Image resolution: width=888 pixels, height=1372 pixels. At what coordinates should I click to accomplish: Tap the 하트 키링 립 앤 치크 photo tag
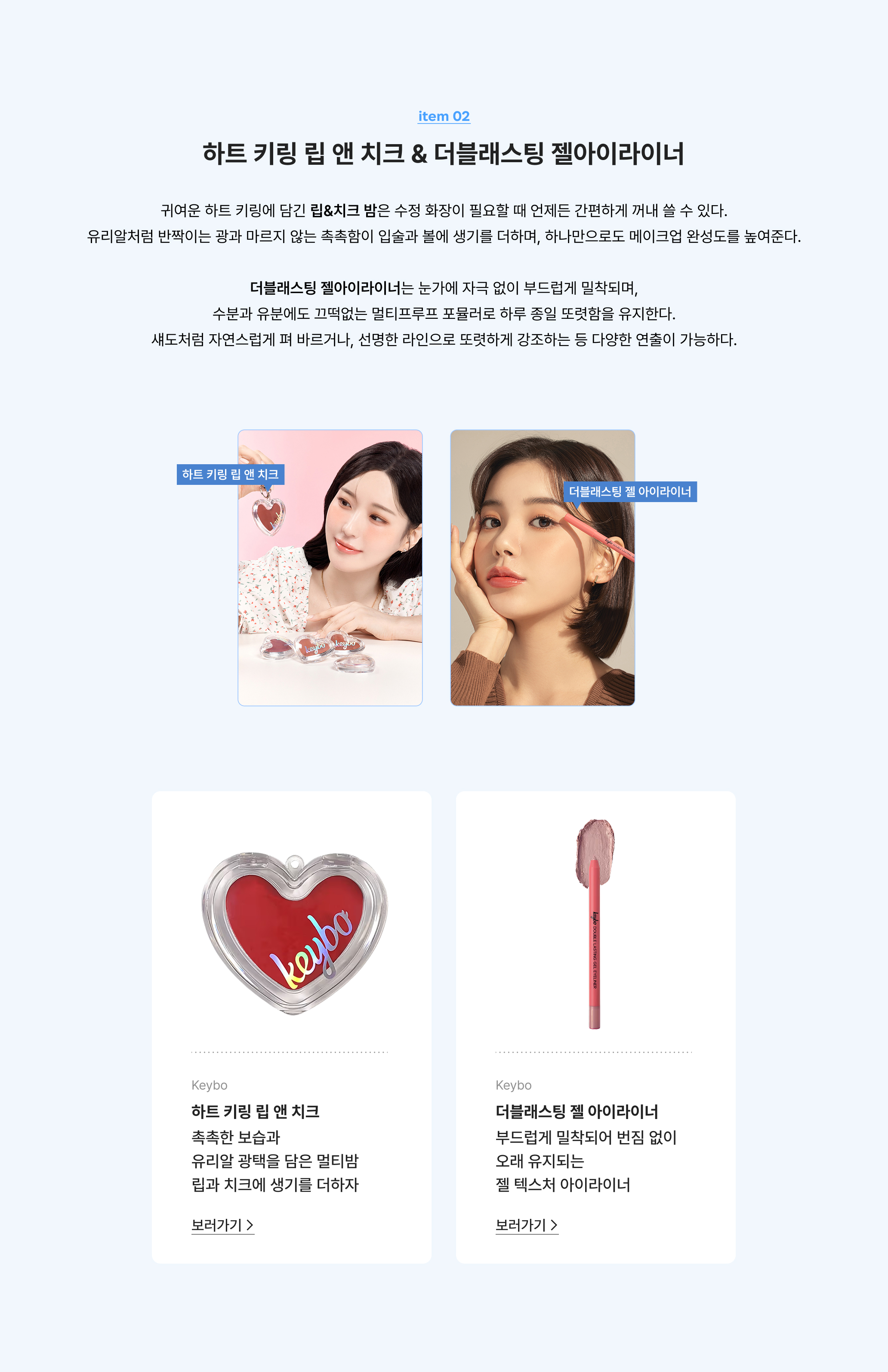[x=230, y=475]
